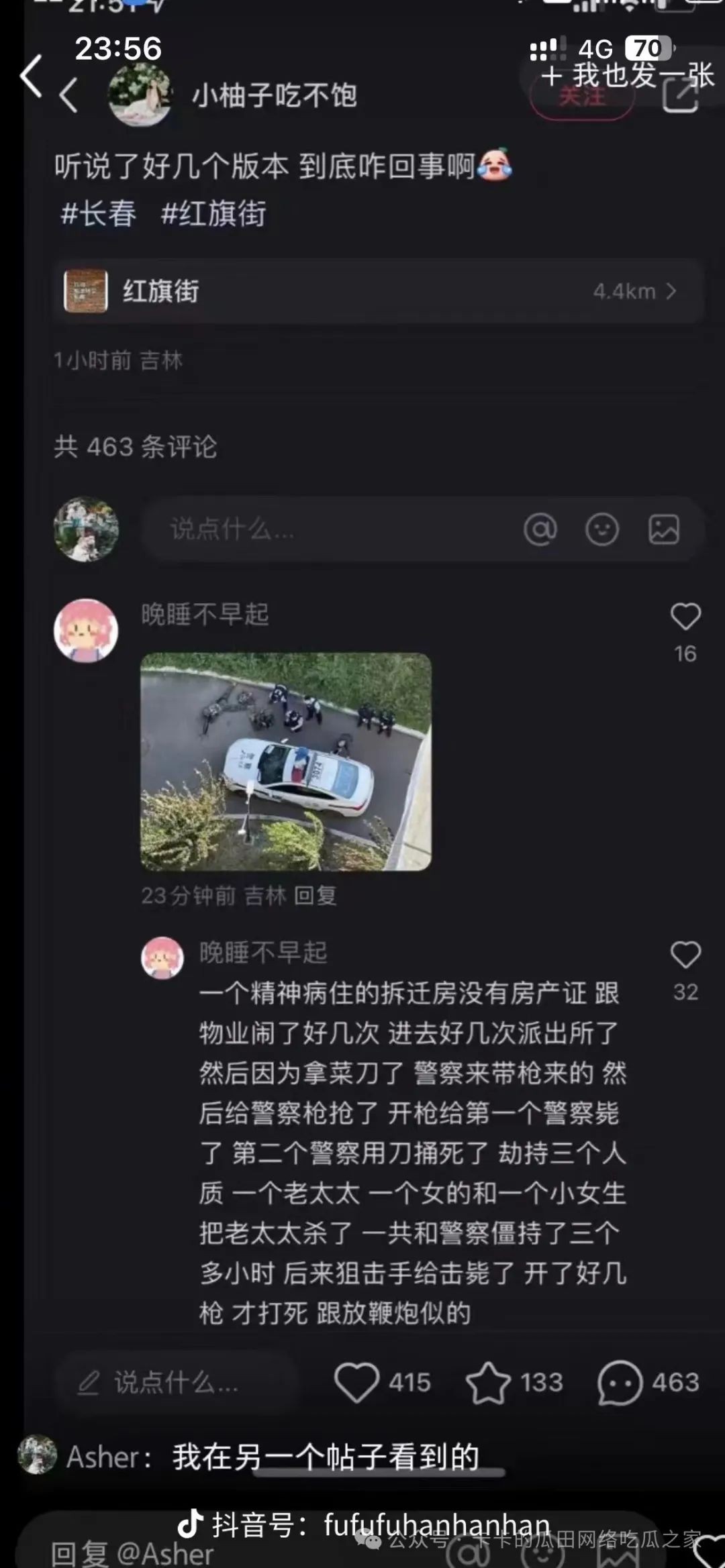Tap the 我也发一张 button
725x1568 pixels.
[x=624, y=76]
